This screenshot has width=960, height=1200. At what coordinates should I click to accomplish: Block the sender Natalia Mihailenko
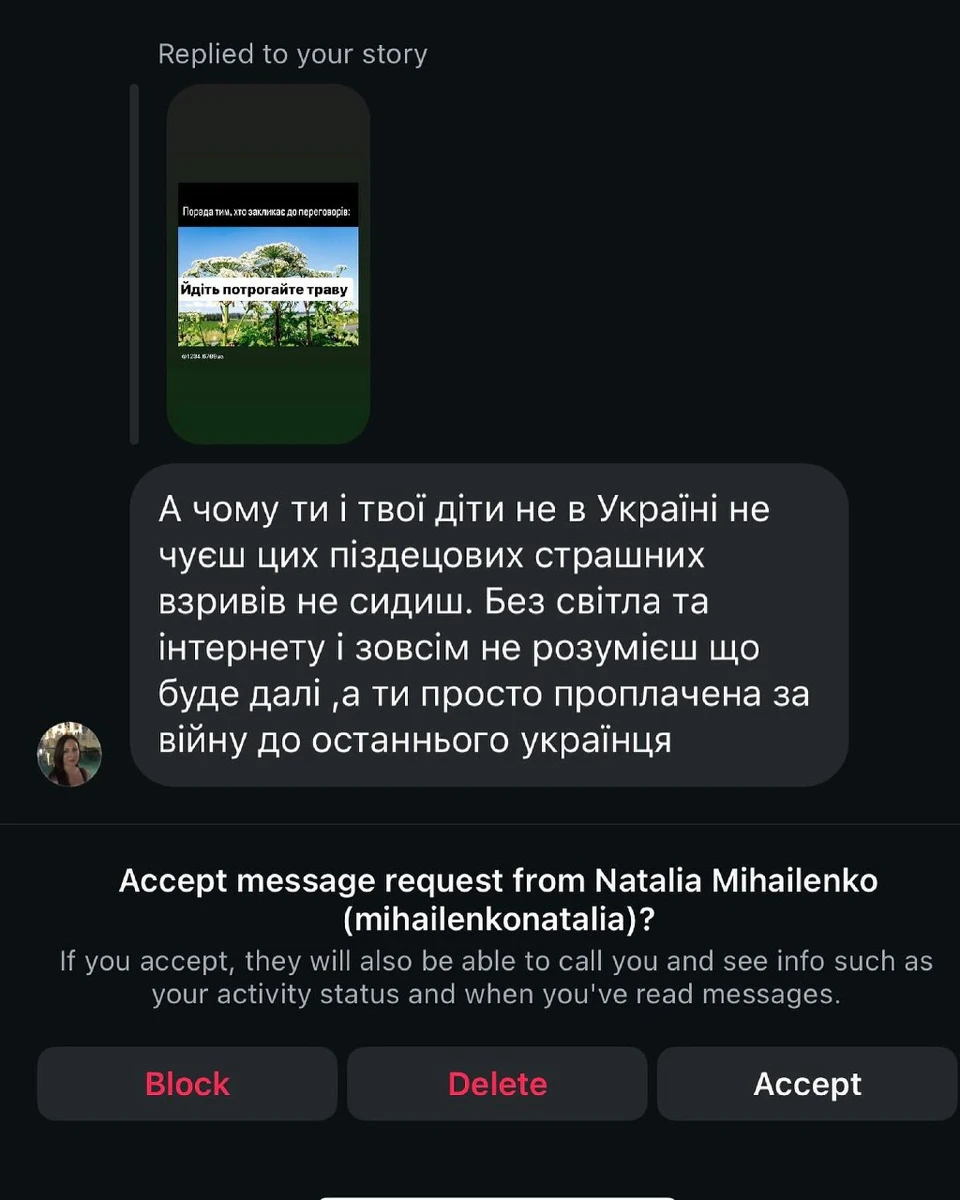pos(186,1083)
